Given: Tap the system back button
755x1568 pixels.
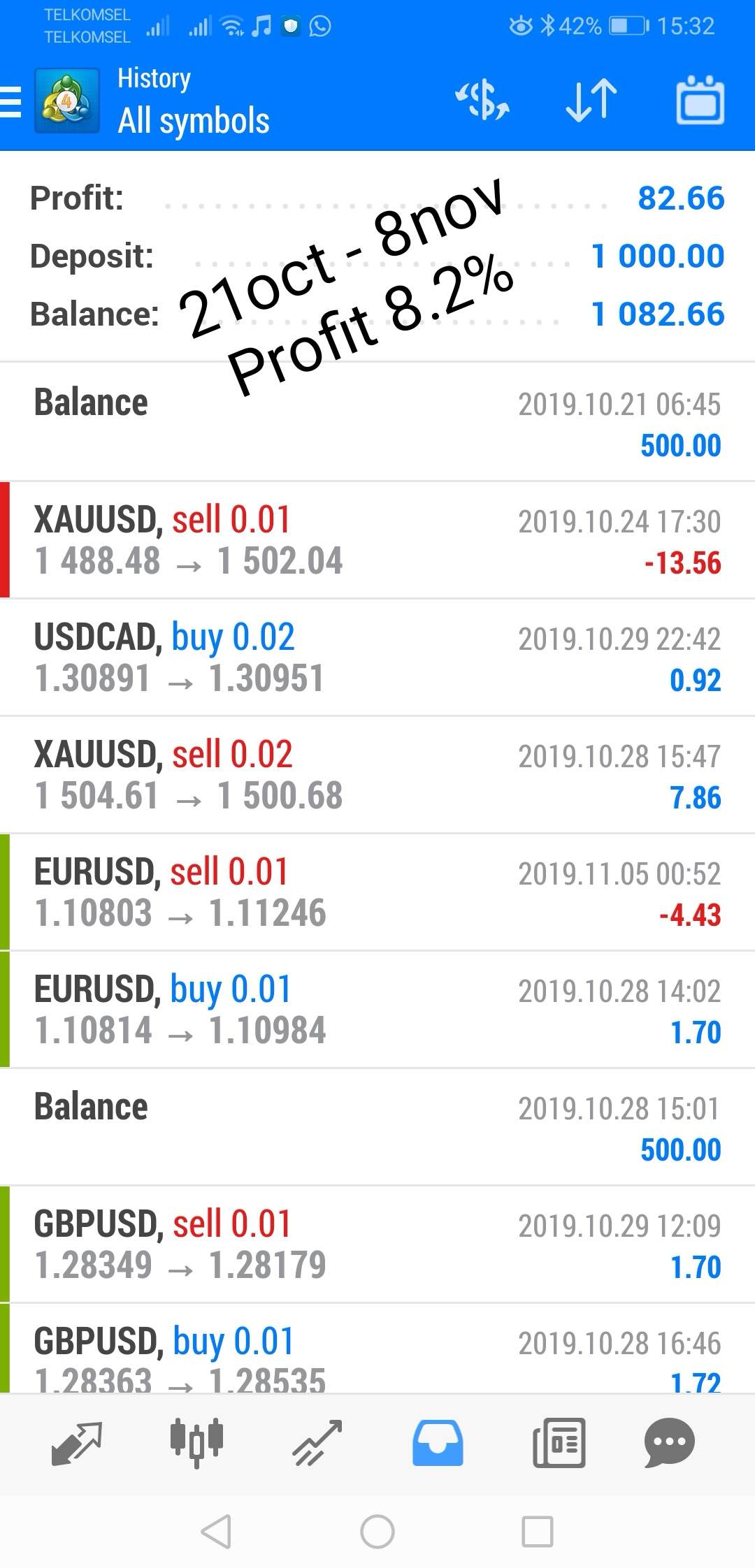Looking at the screenshot, I should pos(216,1532).
